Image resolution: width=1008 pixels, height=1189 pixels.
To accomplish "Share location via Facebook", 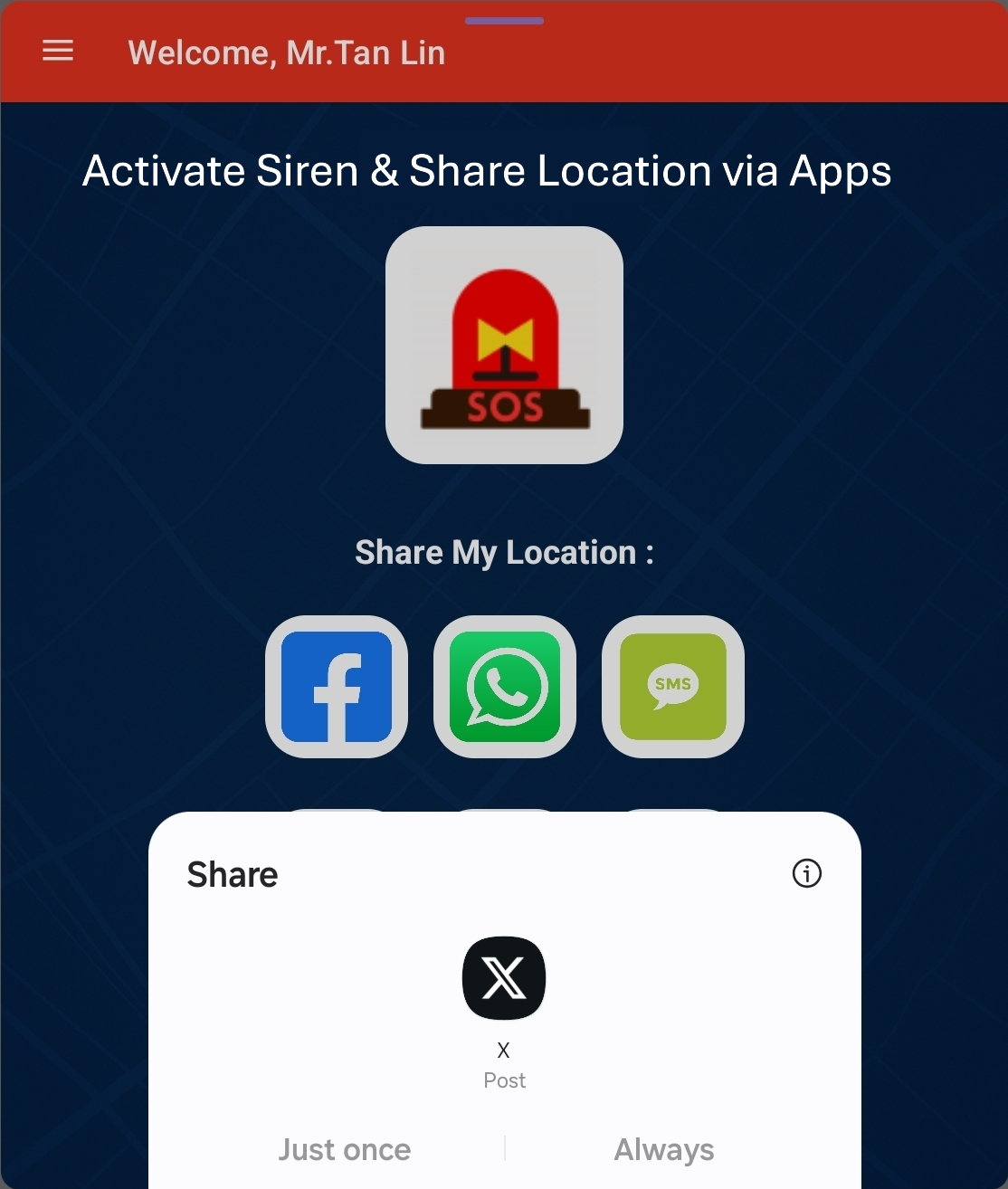I will (x=337, y=687).
